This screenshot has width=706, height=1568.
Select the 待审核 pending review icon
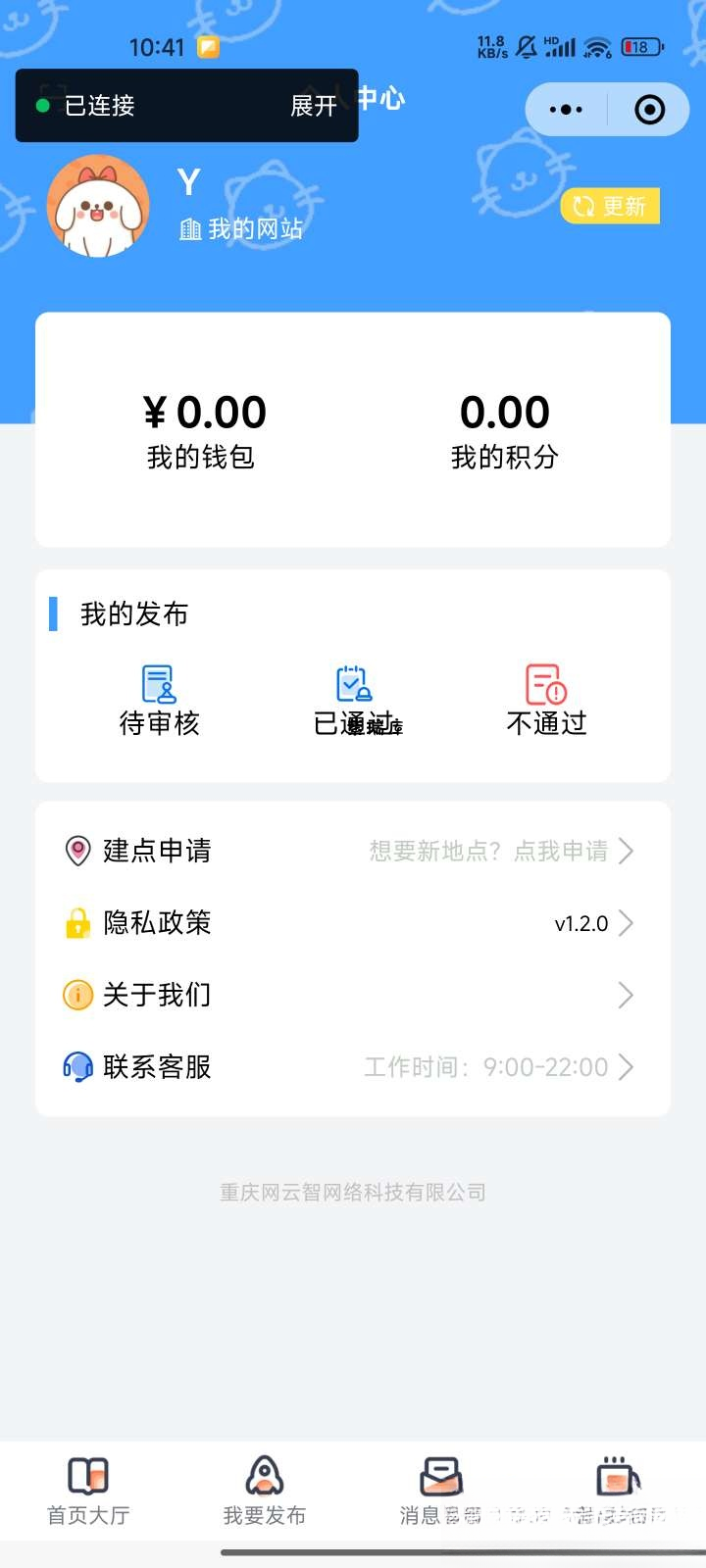pyautogui.click(x=158, y=684)
